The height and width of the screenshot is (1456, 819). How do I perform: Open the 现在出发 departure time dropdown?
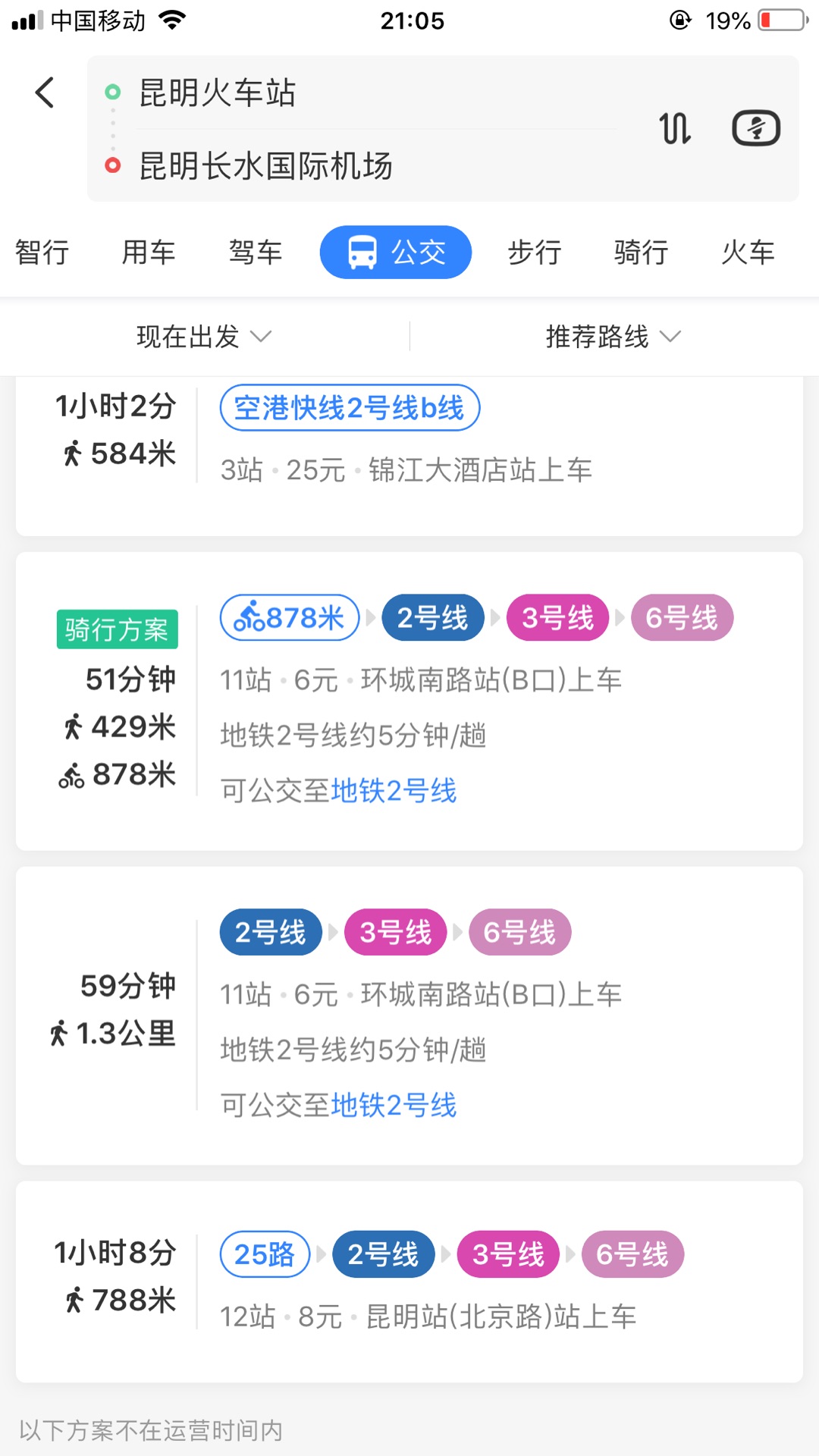tap(204, 337)
